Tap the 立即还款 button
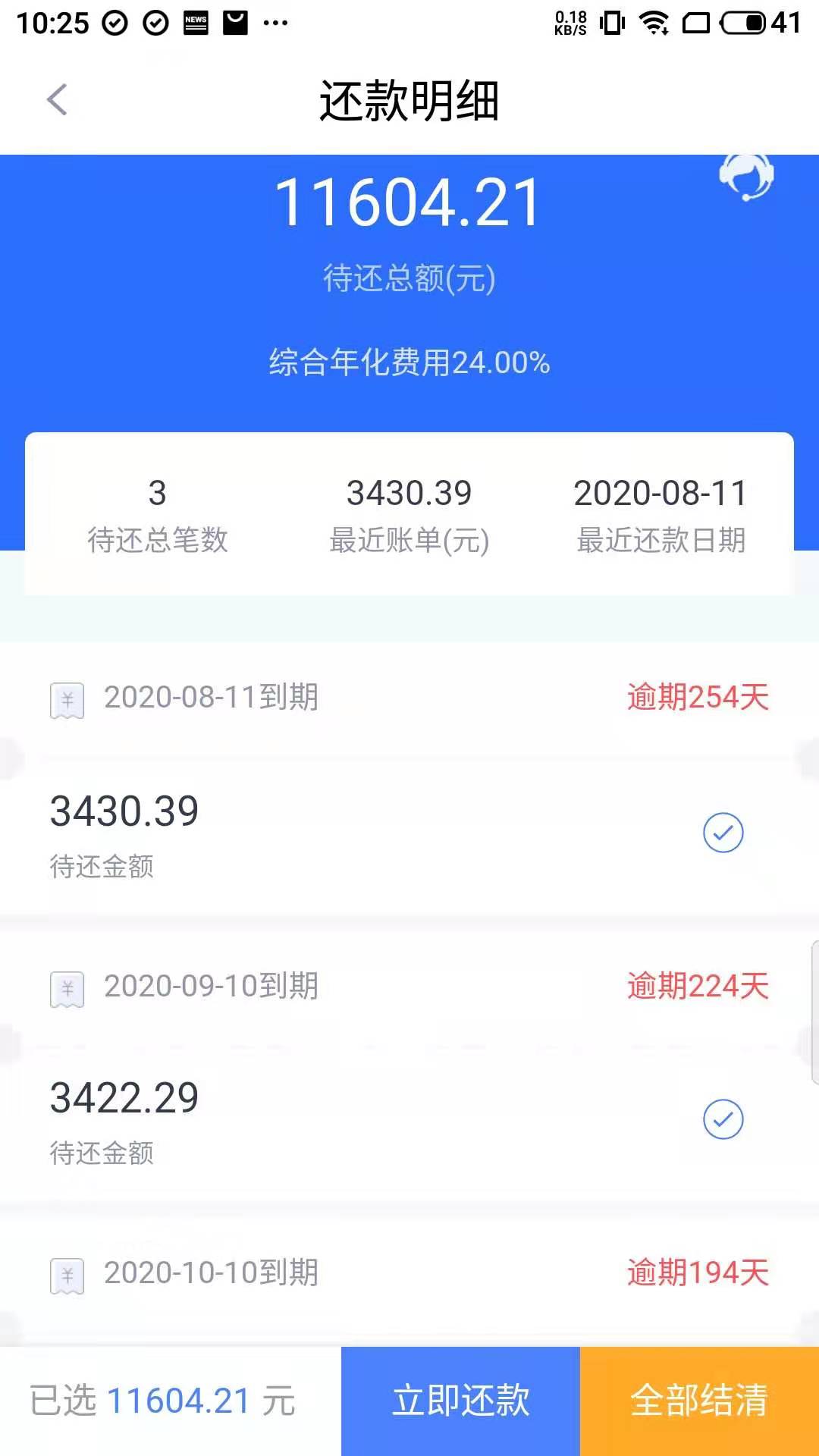 (460, 1401)
